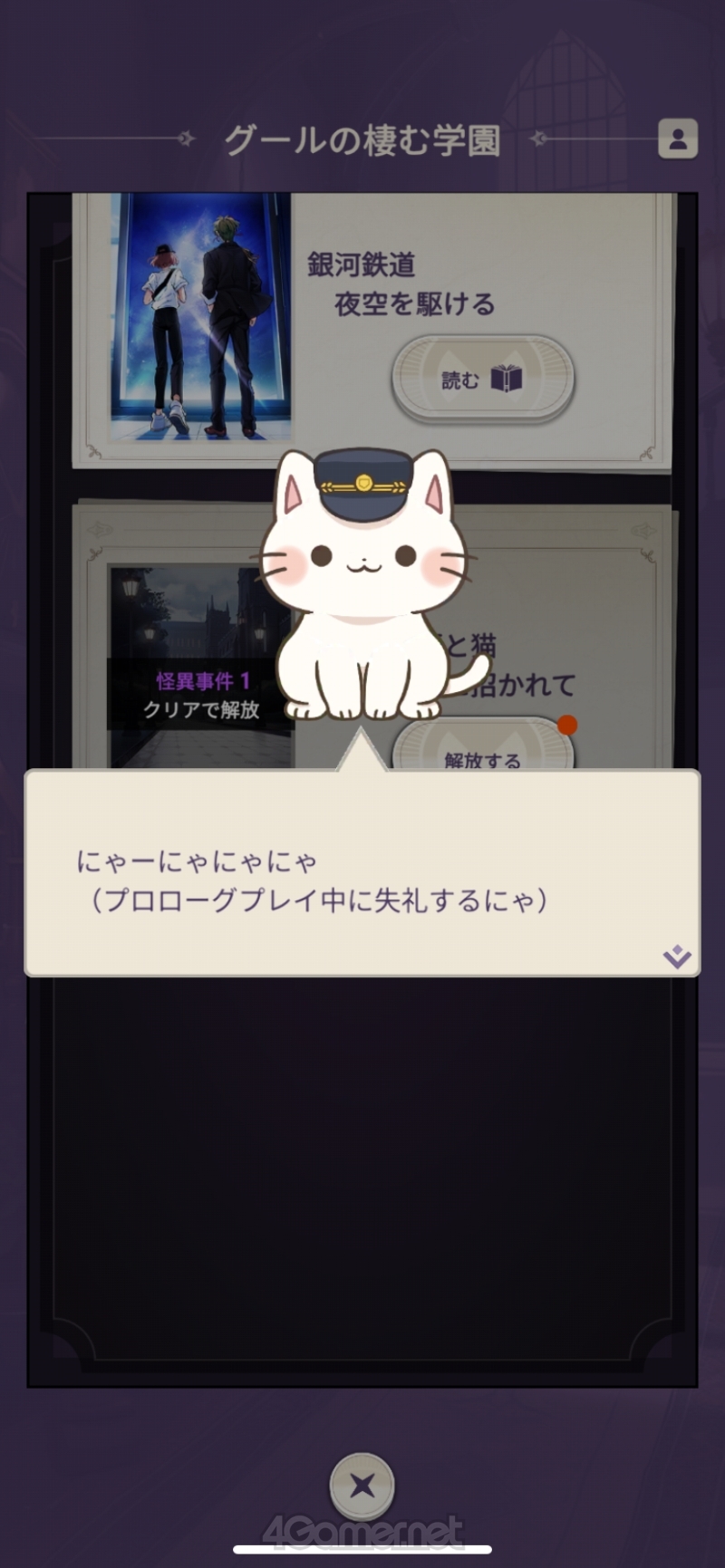Open the 銀河鉄道 story card image
This screenshot has width=725, height=1568.
coord(201,317)
